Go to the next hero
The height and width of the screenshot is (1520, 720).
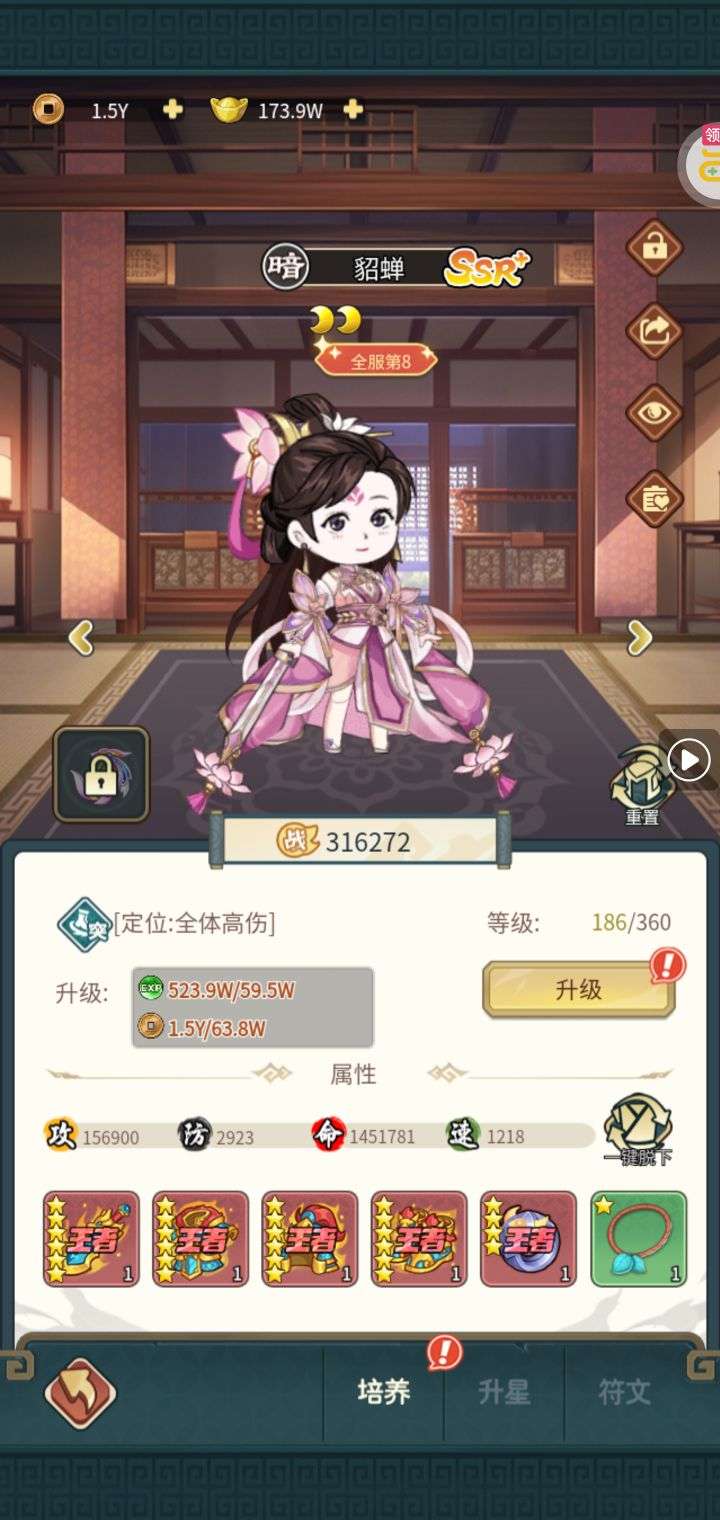coord(639,637)
